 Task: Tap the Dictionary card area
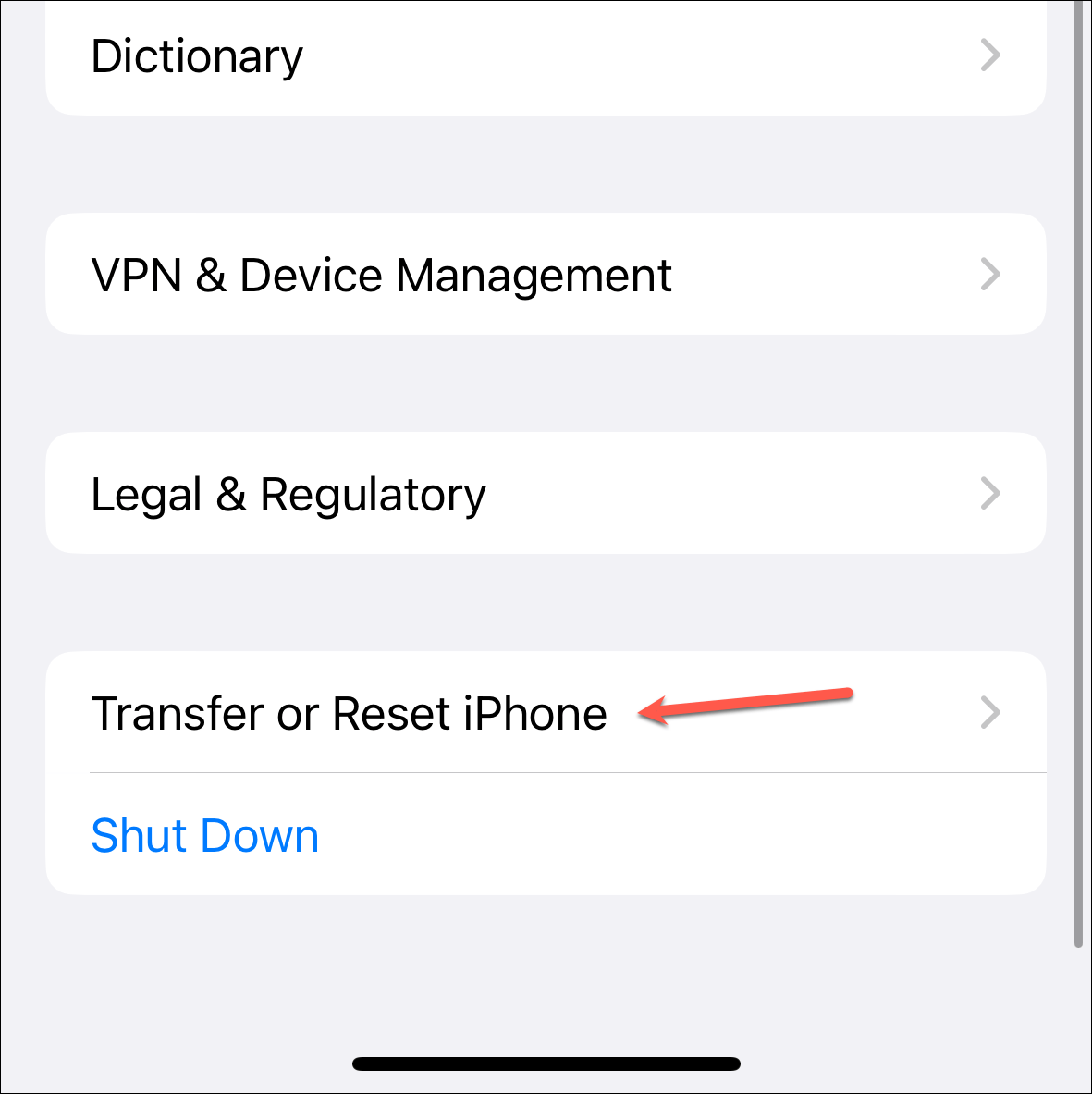coord(546,55)
